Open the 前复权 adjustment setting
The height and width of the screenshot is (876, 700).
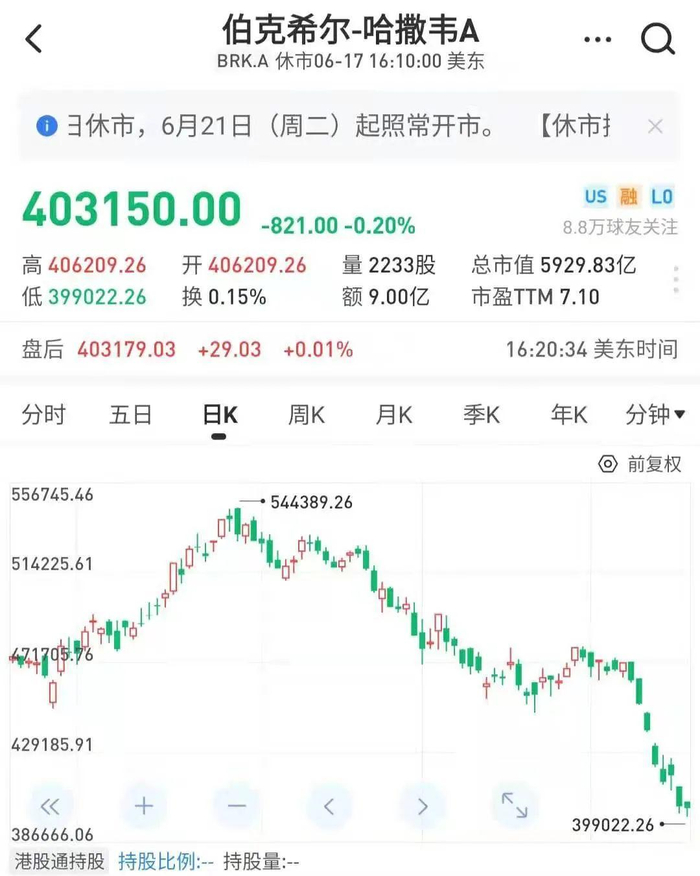(x=640, y=464)
